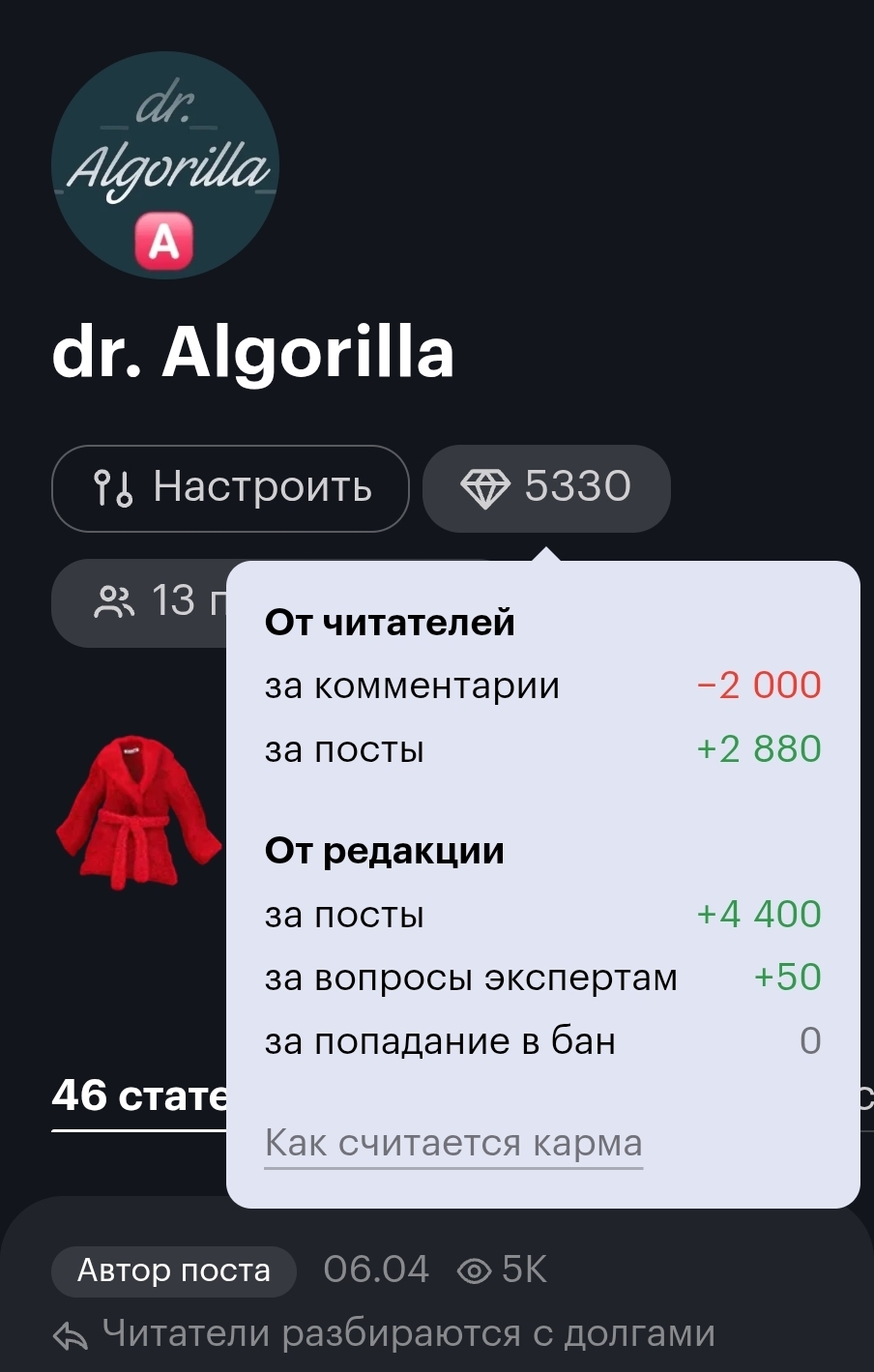The image size is (874, 1372).
Task: Click the '−2 000' comments karma value
Action: click(x=760, y=686)
